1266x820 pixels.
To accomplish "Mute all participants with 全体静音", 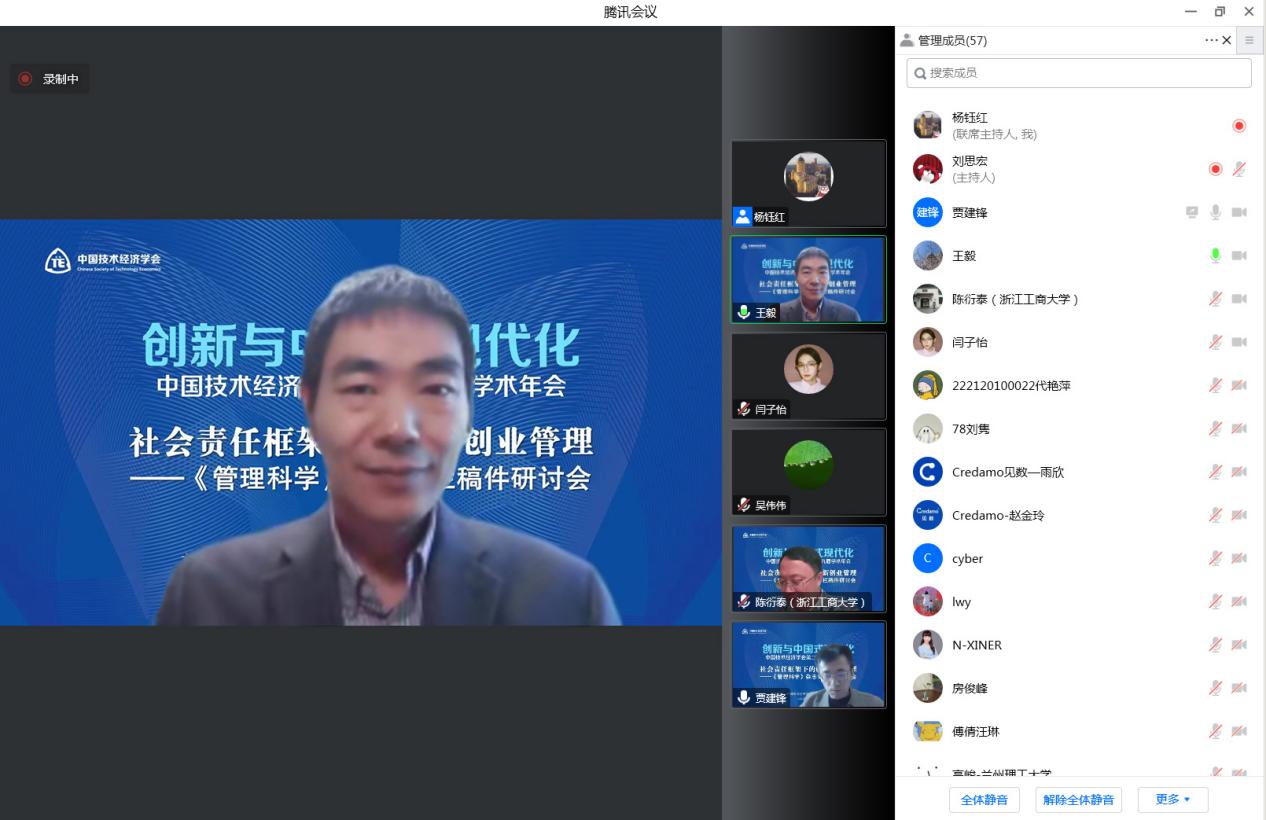I will point(984,800).
